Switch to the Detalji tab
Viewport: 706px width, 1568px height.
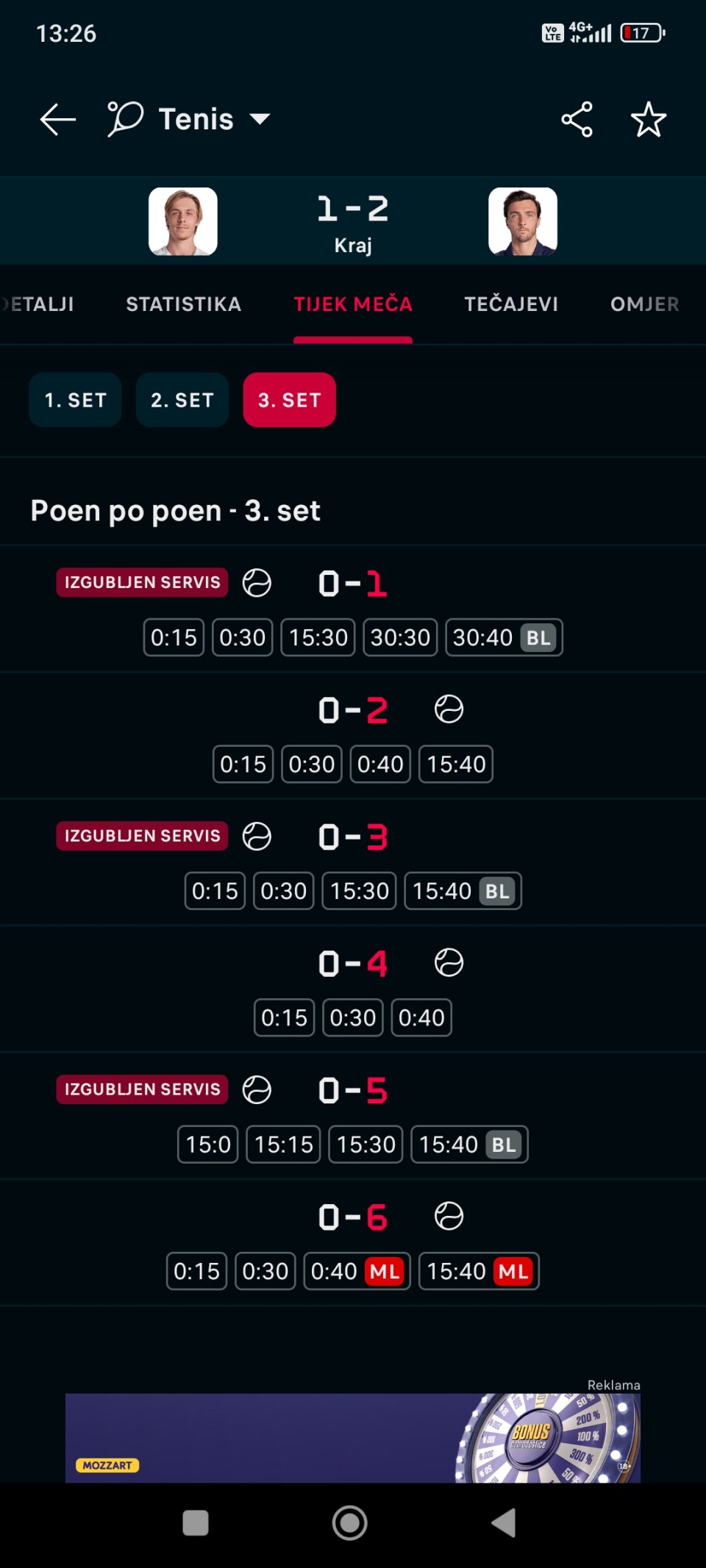coord(38,304)
